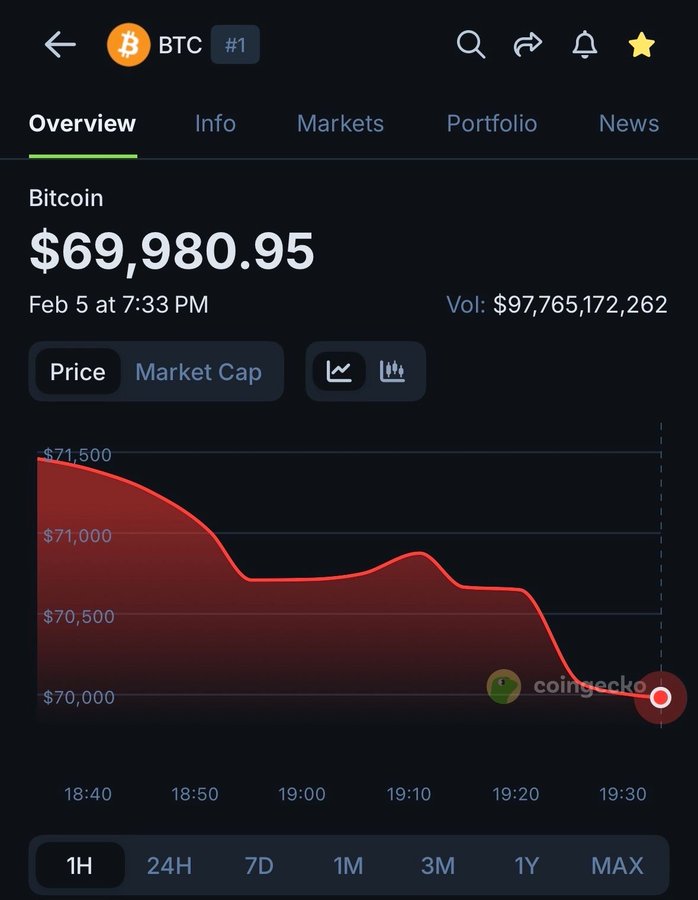
Task: Show the MAX time range
Action: click(617, 866)
